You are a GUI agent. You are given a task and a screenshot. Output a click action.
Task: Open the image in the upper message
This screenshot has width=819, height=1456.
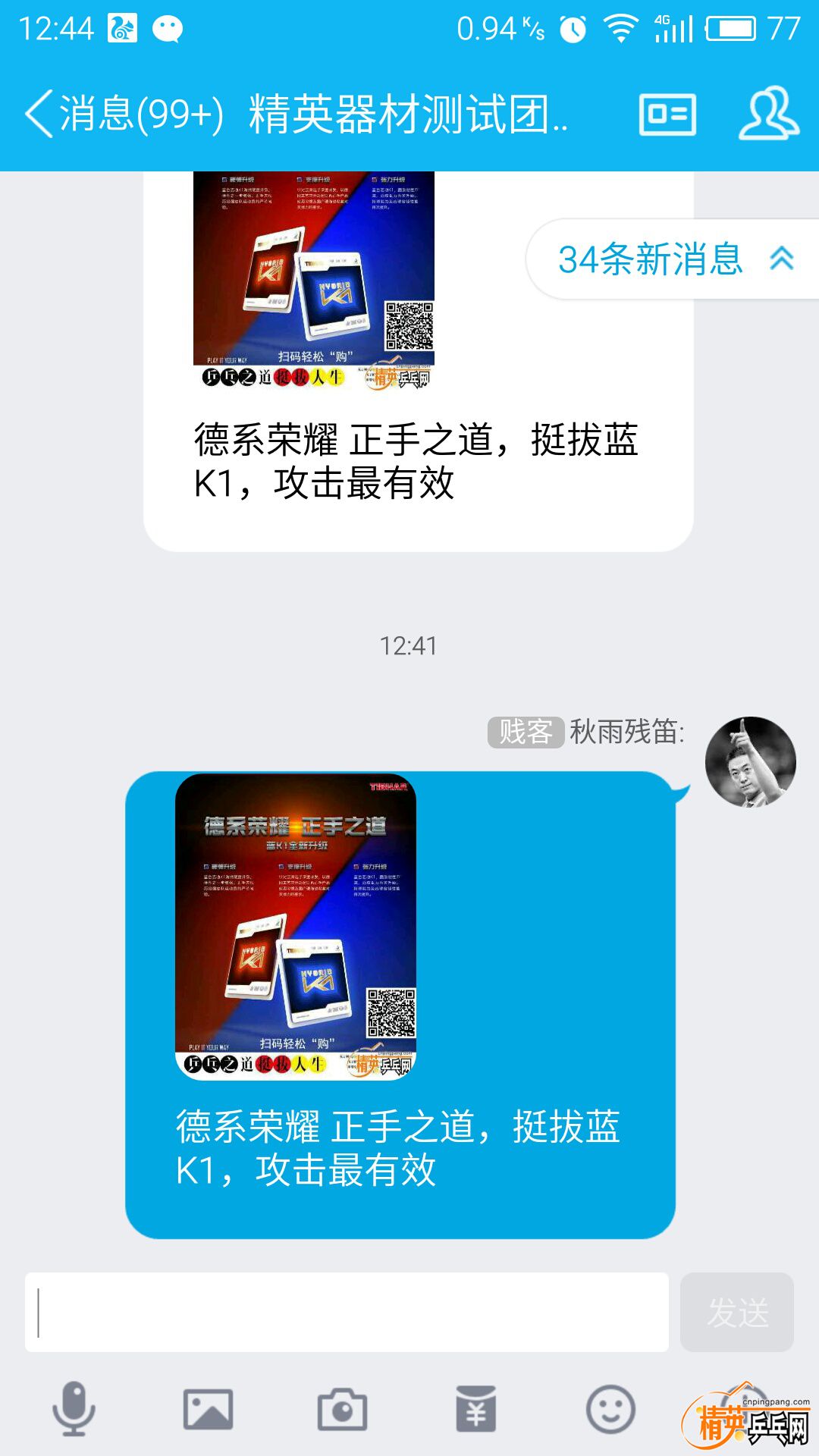[313, 279]
